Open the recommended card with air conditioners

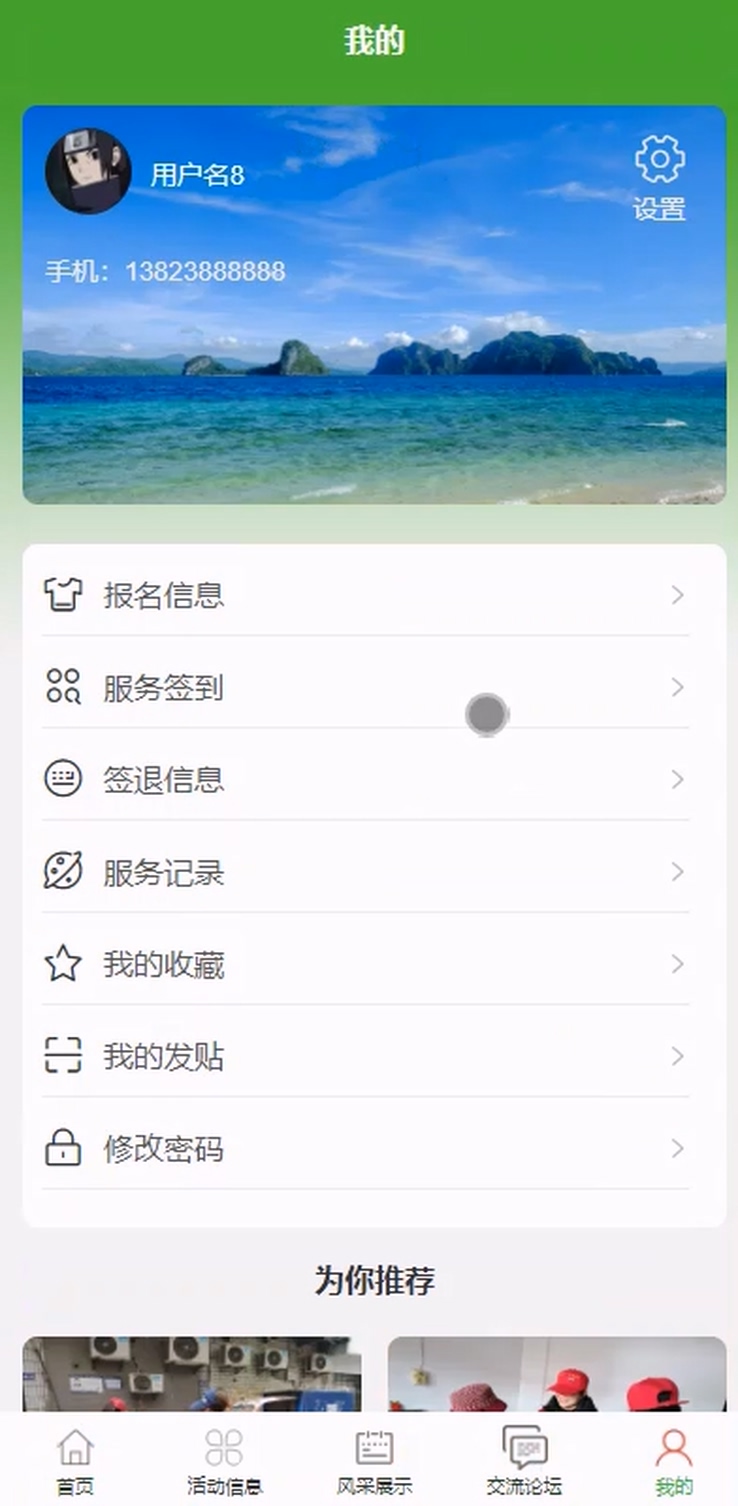[191, 1373]
